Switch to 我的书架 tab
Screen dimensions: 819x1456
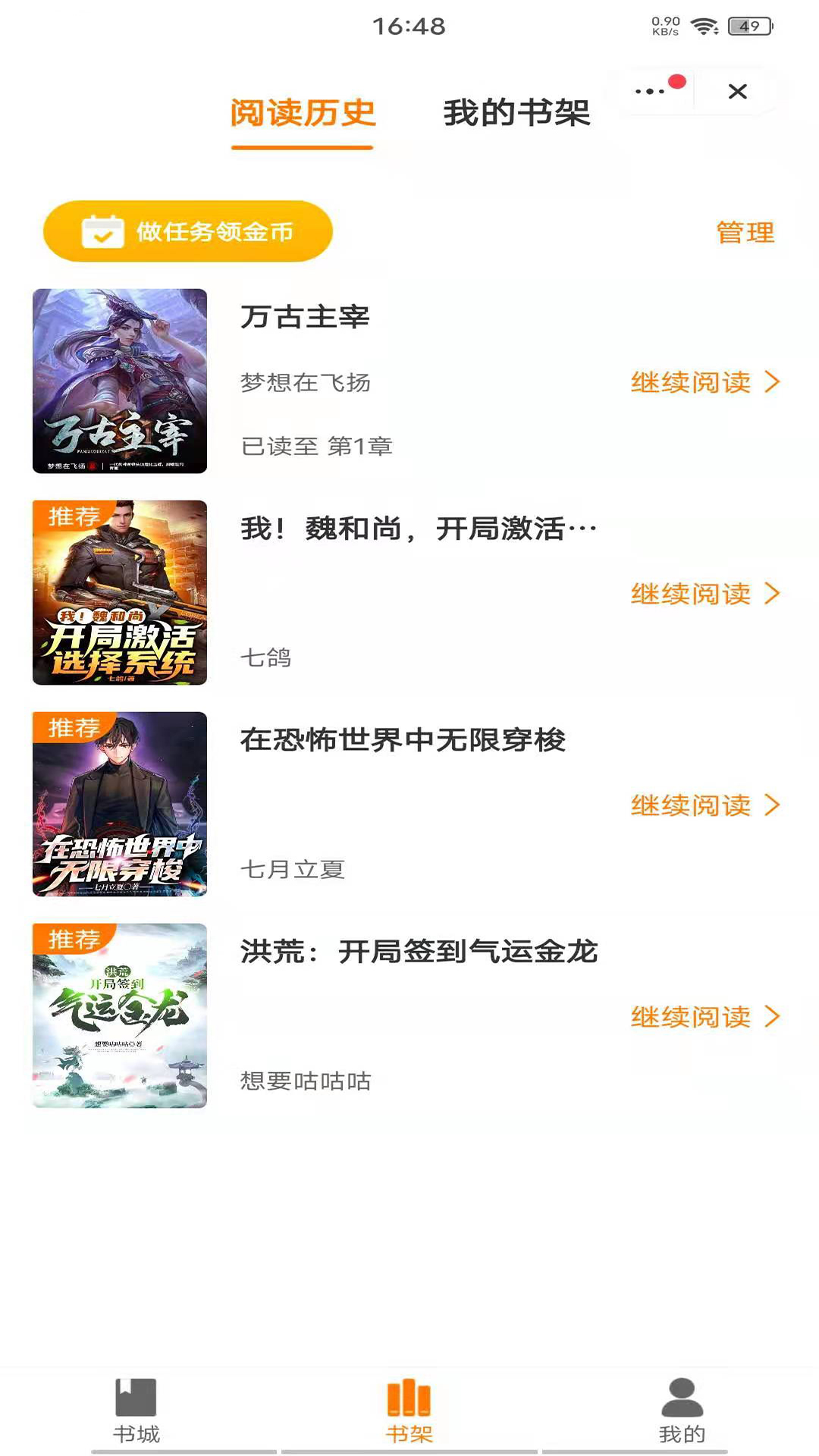516,114
